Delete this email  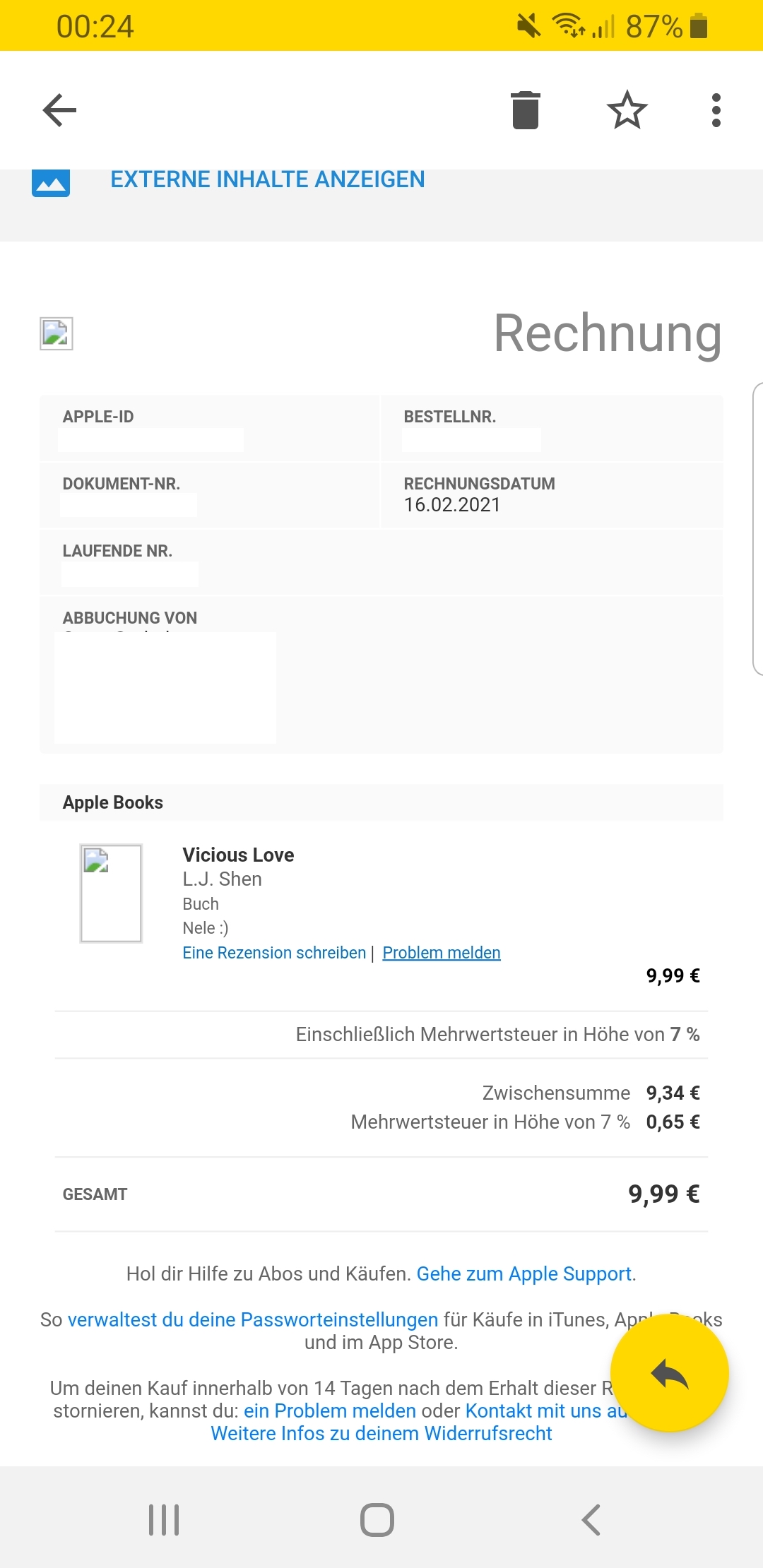click(526, 110)
